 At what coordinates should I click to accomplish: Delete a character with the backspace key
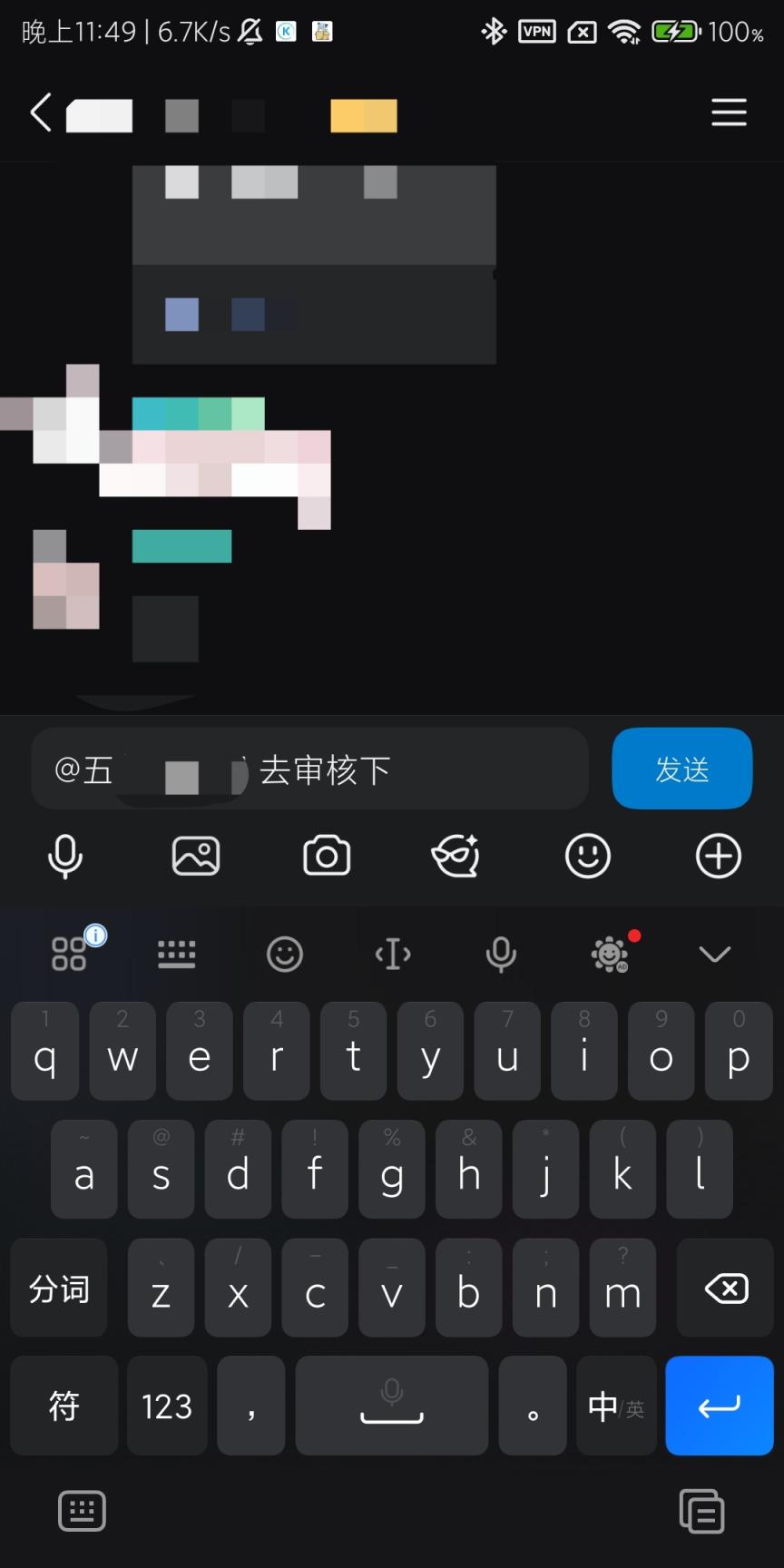726,1289
